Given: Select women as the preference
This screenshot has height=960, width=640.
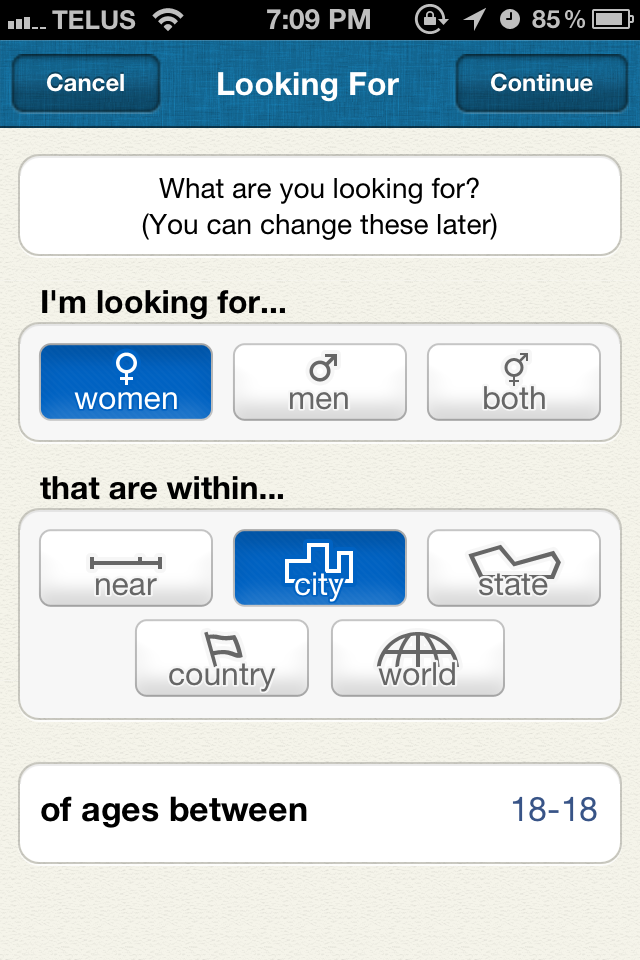Looking at the screenshot, I should [126, 383].
